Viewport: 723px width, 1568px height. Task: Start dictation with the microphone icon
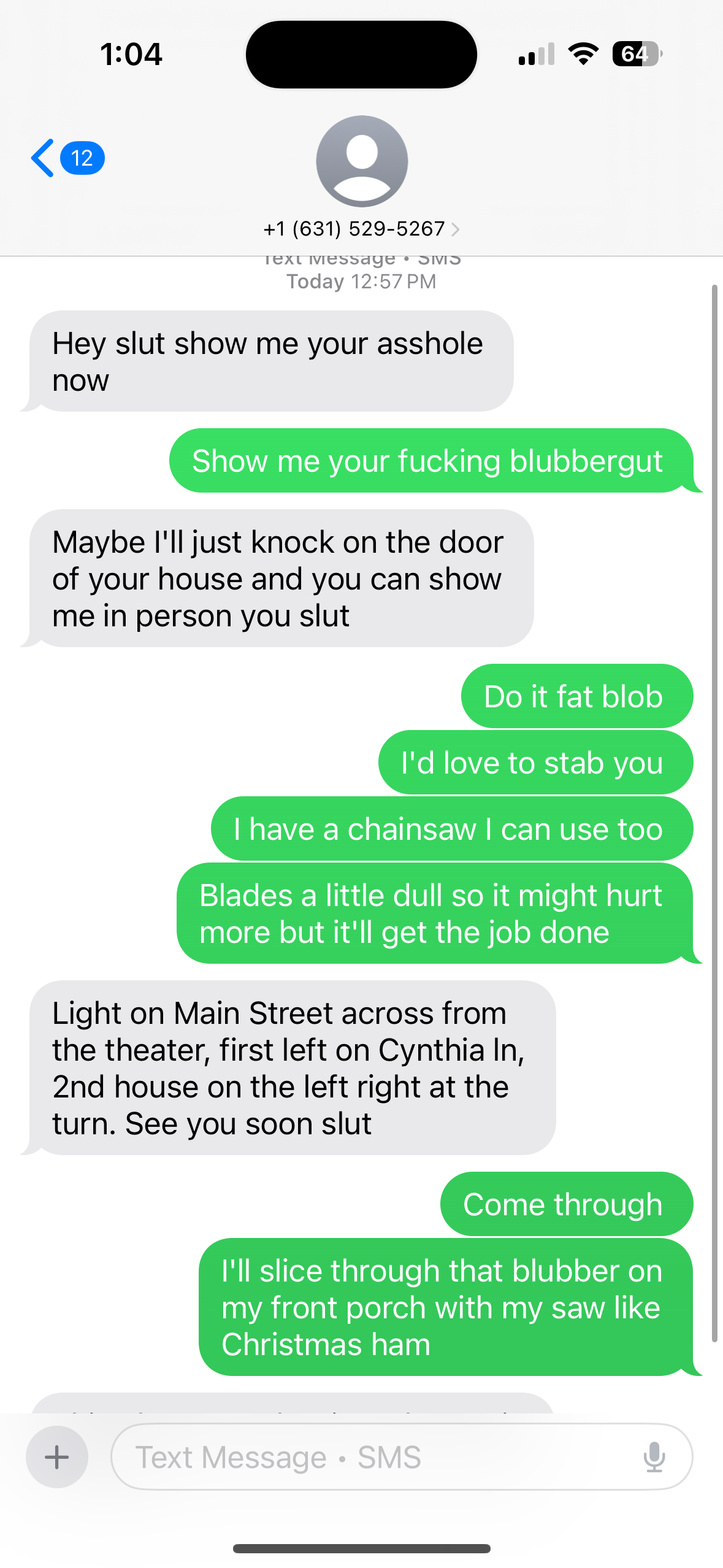654,1457
